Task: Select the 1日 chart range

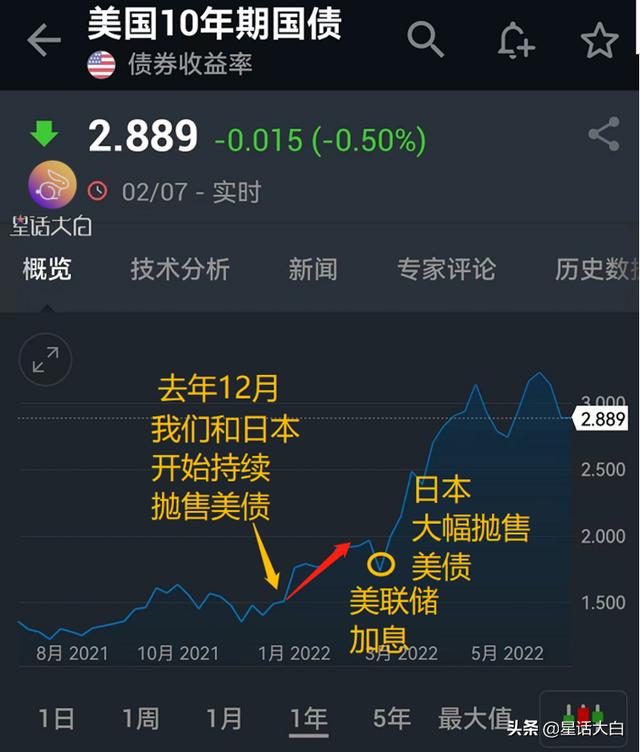Action: point(56,718)
